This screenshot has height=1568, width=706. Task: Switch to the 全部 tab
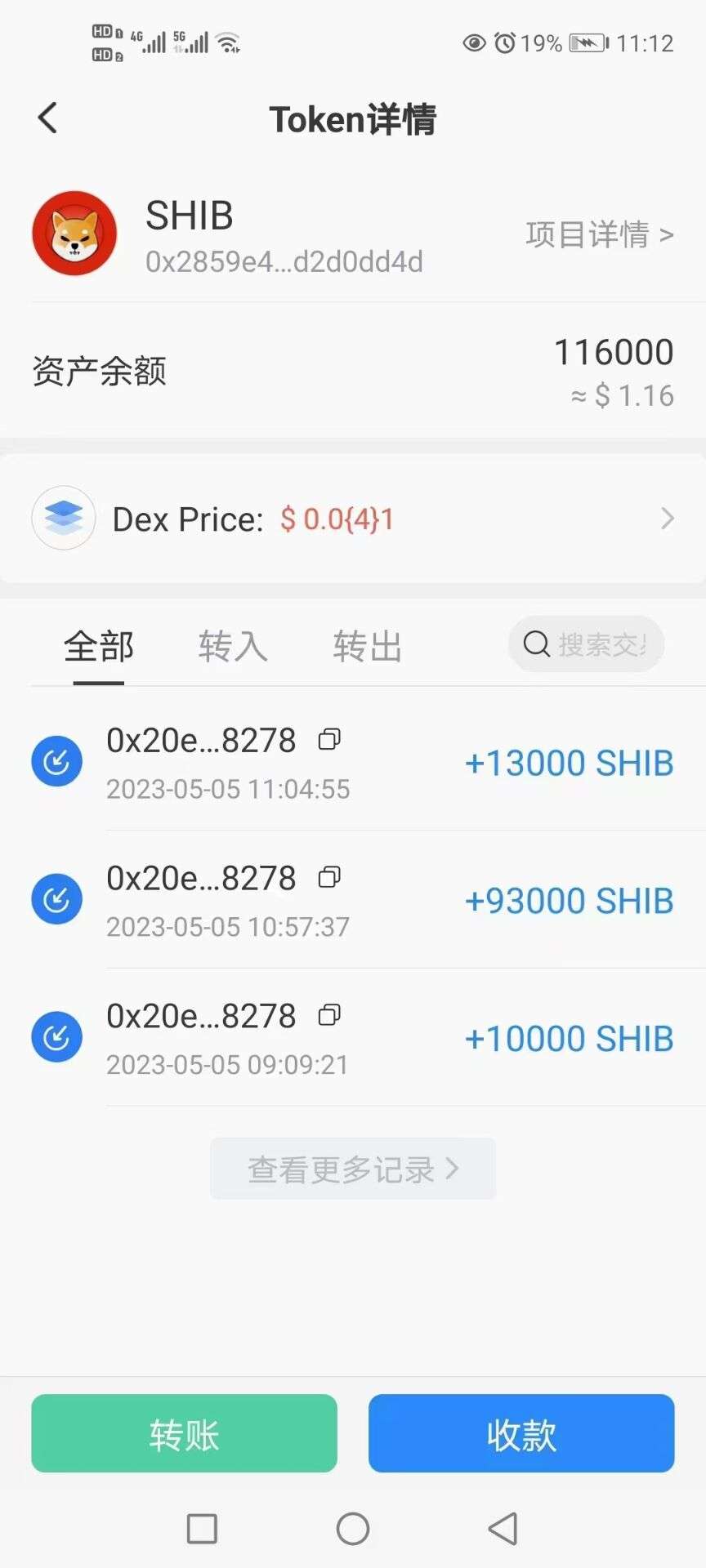[99, 647]
